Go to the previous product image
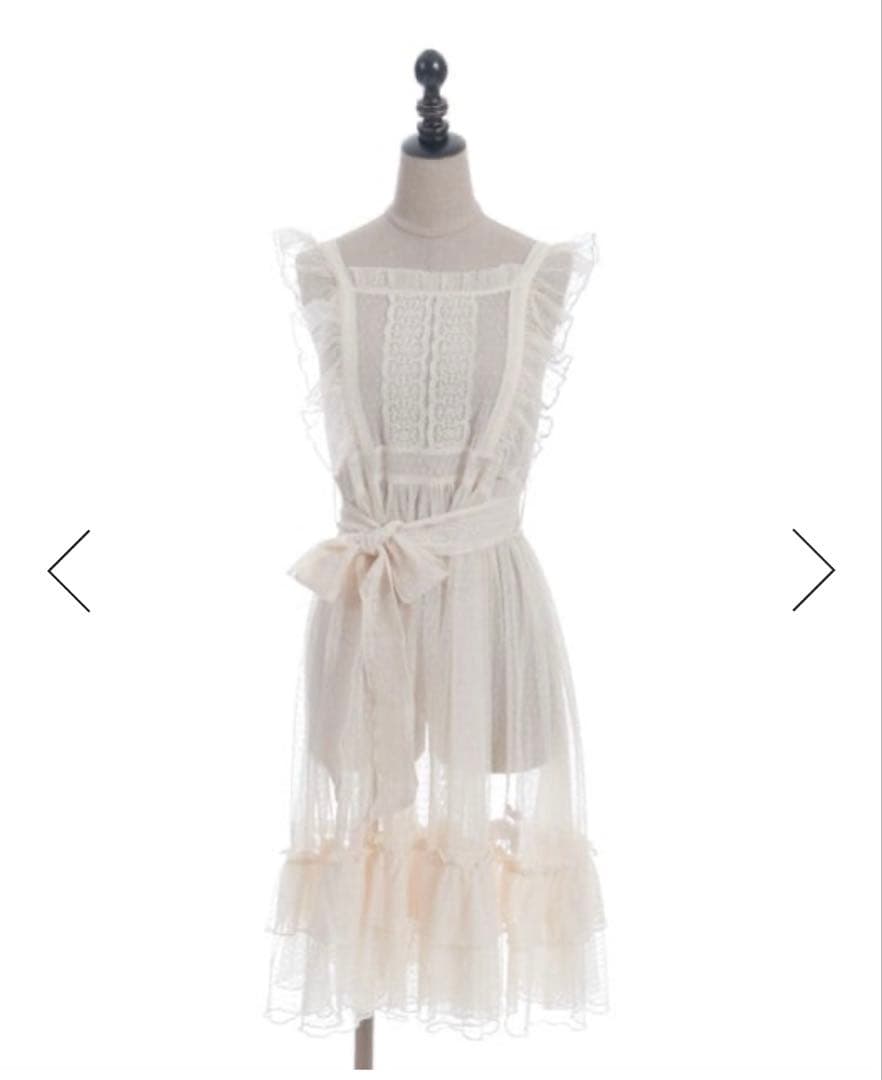This screenshot has height=1080, width=882. pyautogui.click(x=69, y=570)
